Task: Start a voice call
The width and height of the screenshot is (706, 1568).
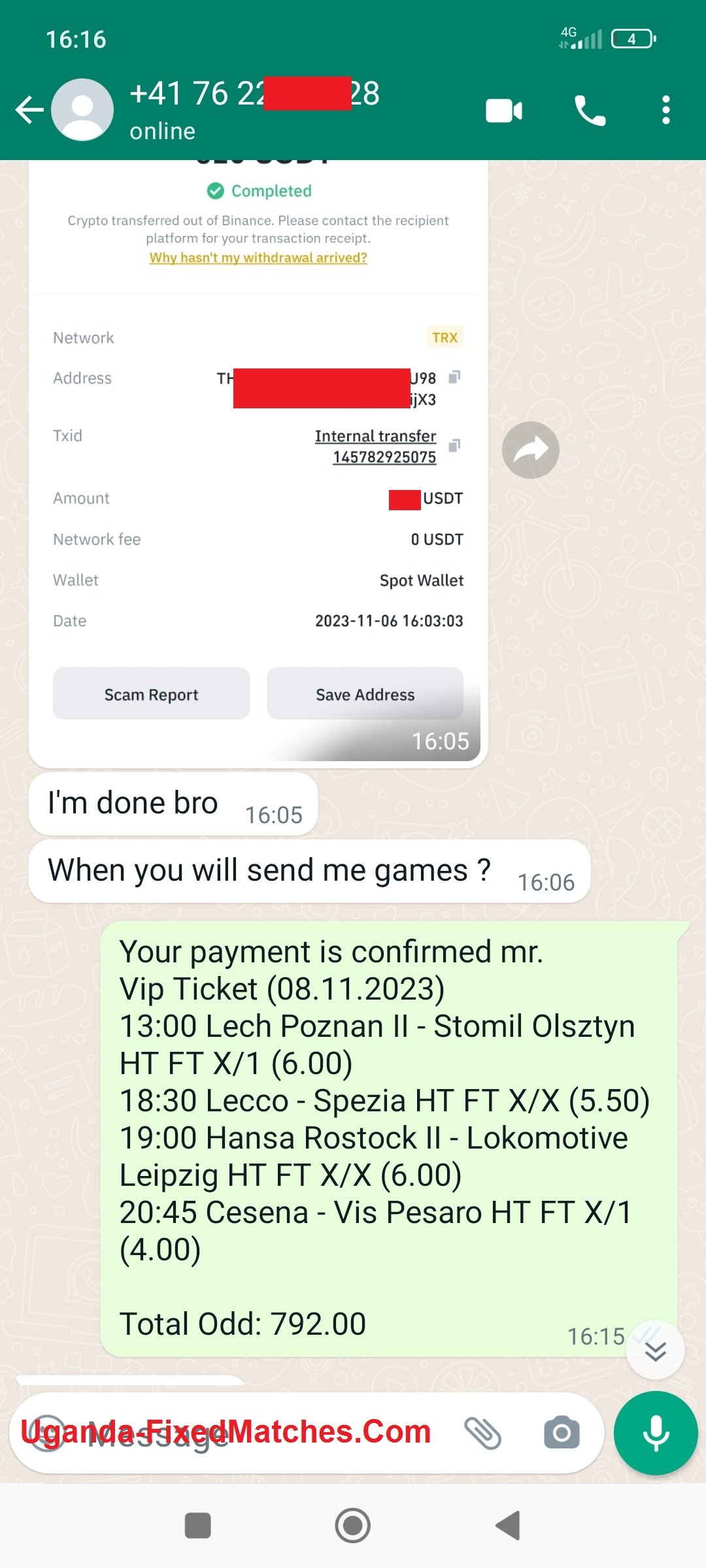Action: pyautogui.click(x=590, y=110)
